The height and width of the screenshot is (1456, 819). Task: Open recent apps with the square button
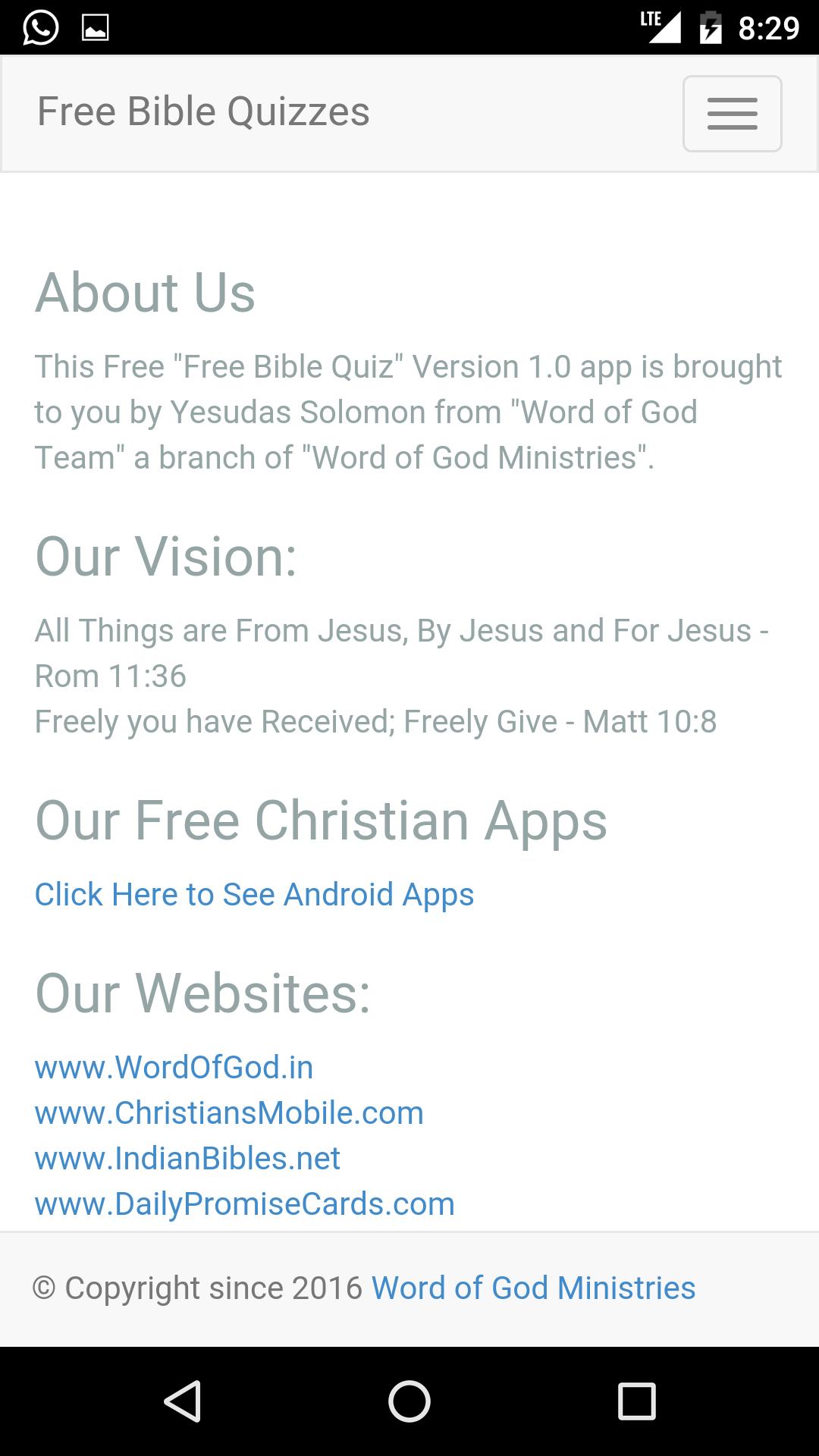[x=635, y=1398]
